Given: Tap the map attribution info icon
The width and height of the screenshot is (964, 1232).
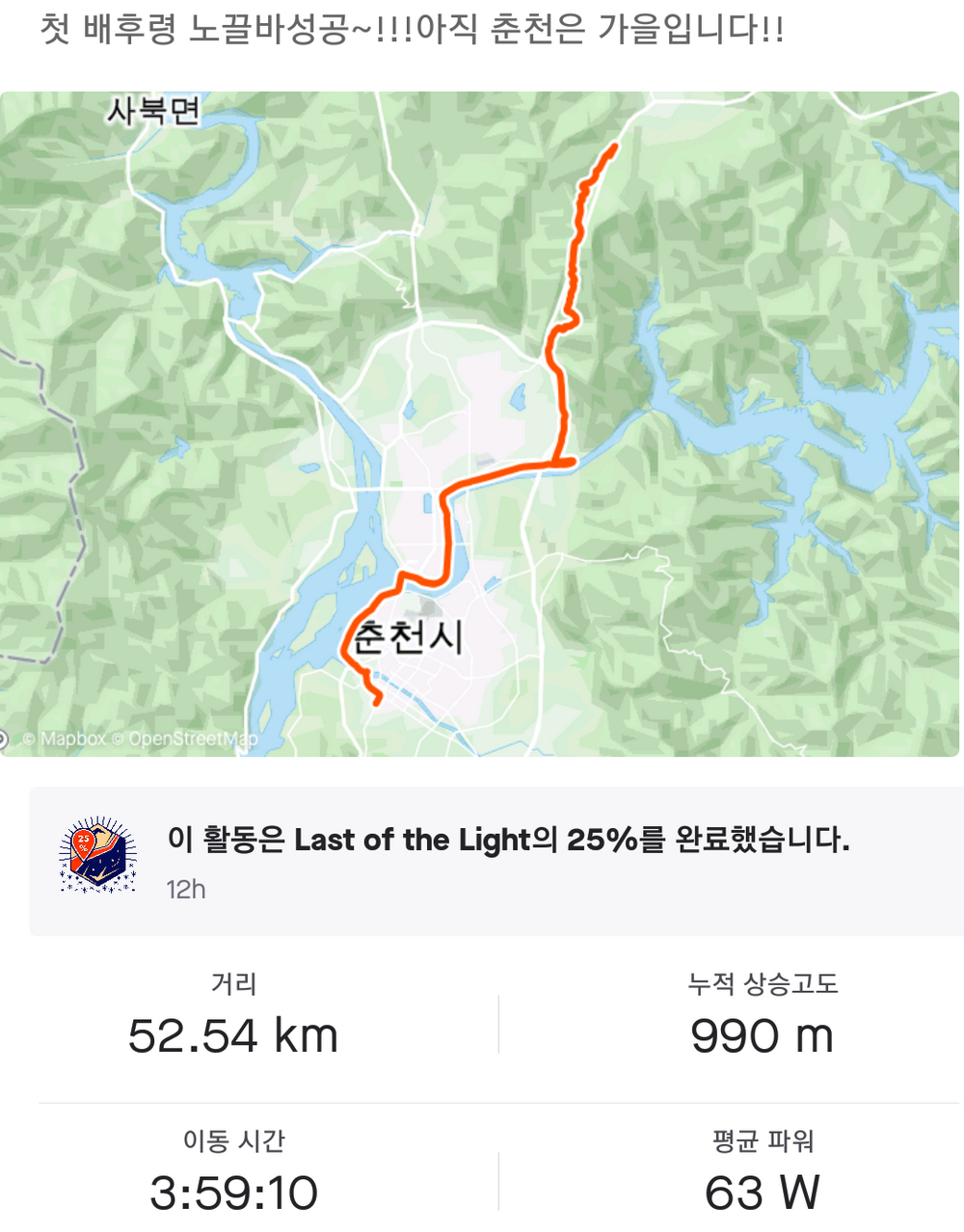Looking at the screenshot, I should (x=4, y=739).
